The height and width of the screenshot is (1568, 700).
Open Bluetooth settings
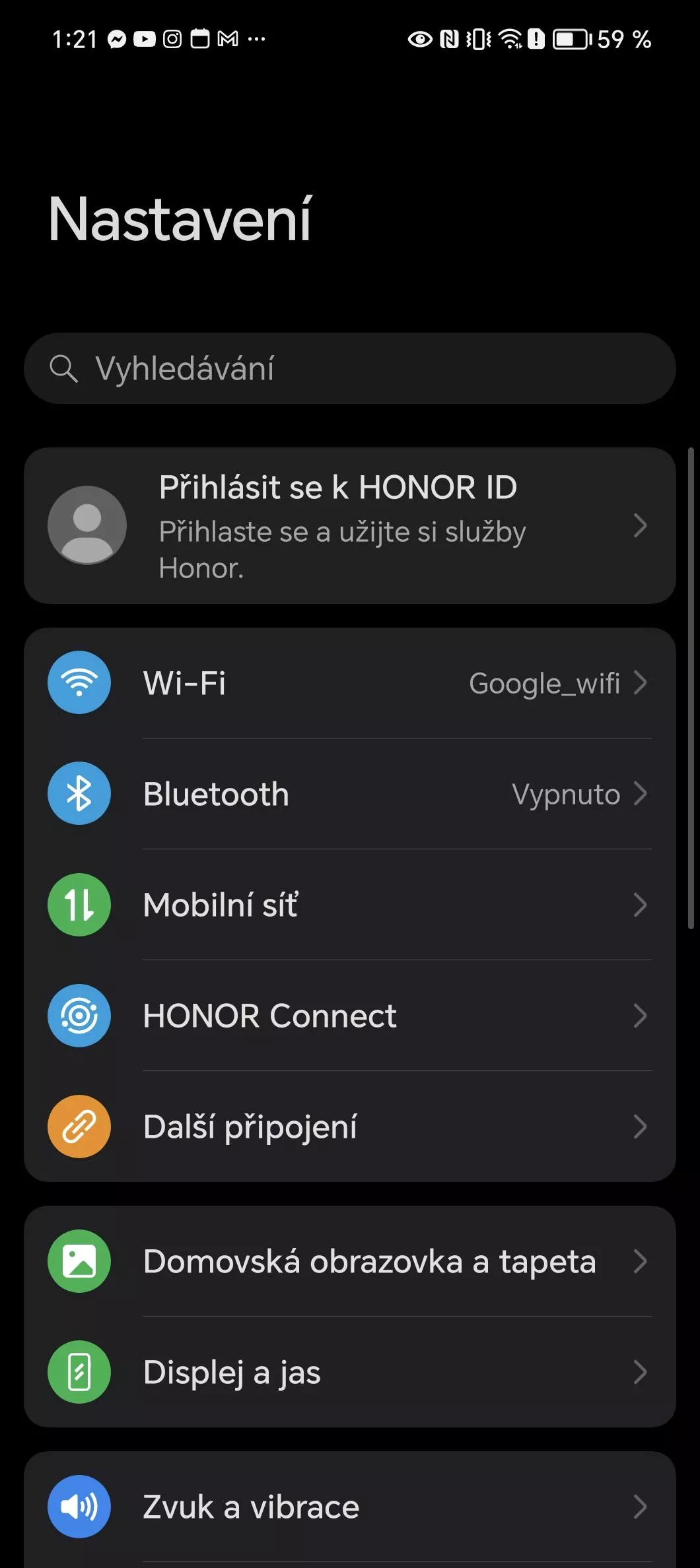350,794
